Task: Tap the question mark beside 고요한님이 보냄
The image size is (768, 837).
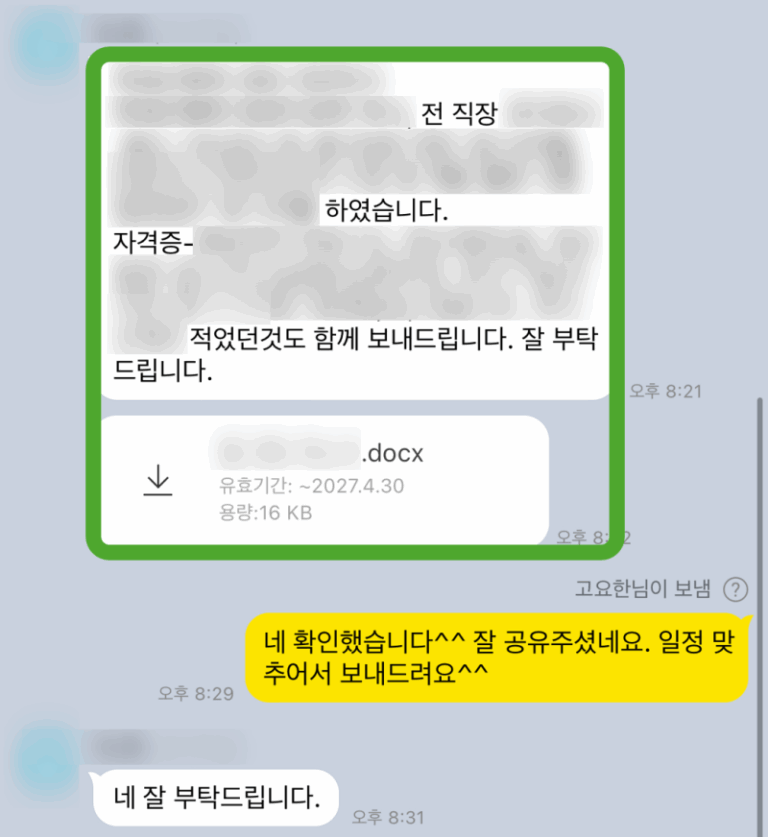Action: [x=735, y=589]
